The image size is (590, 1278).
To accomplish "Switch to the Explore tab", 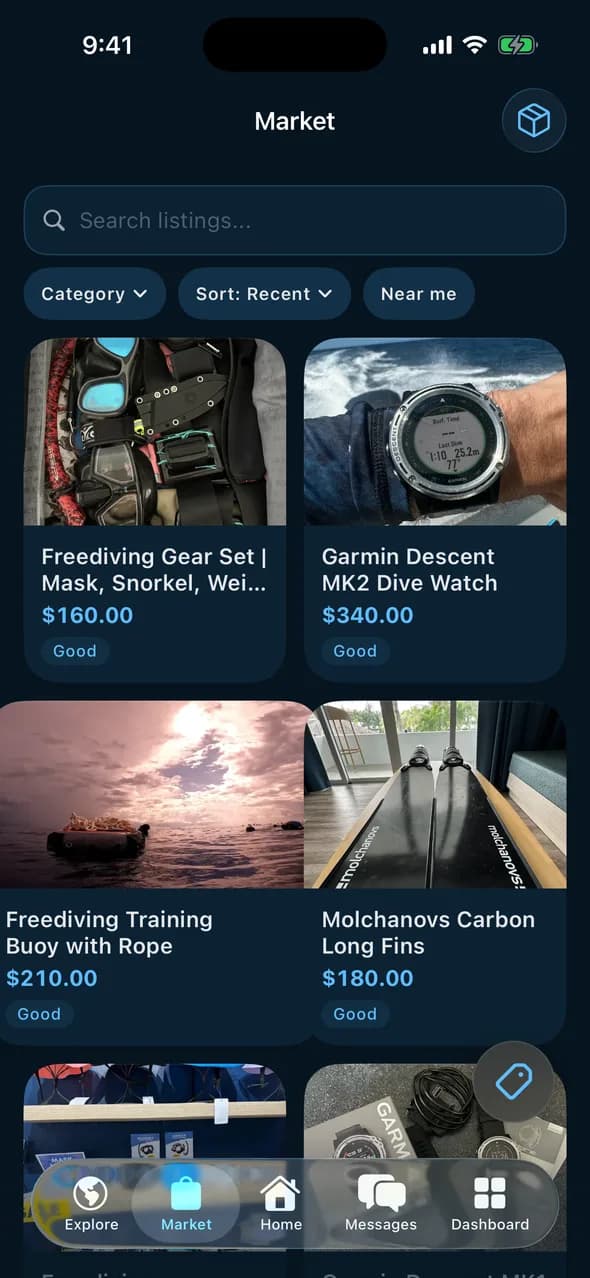I will (91, 1203).
